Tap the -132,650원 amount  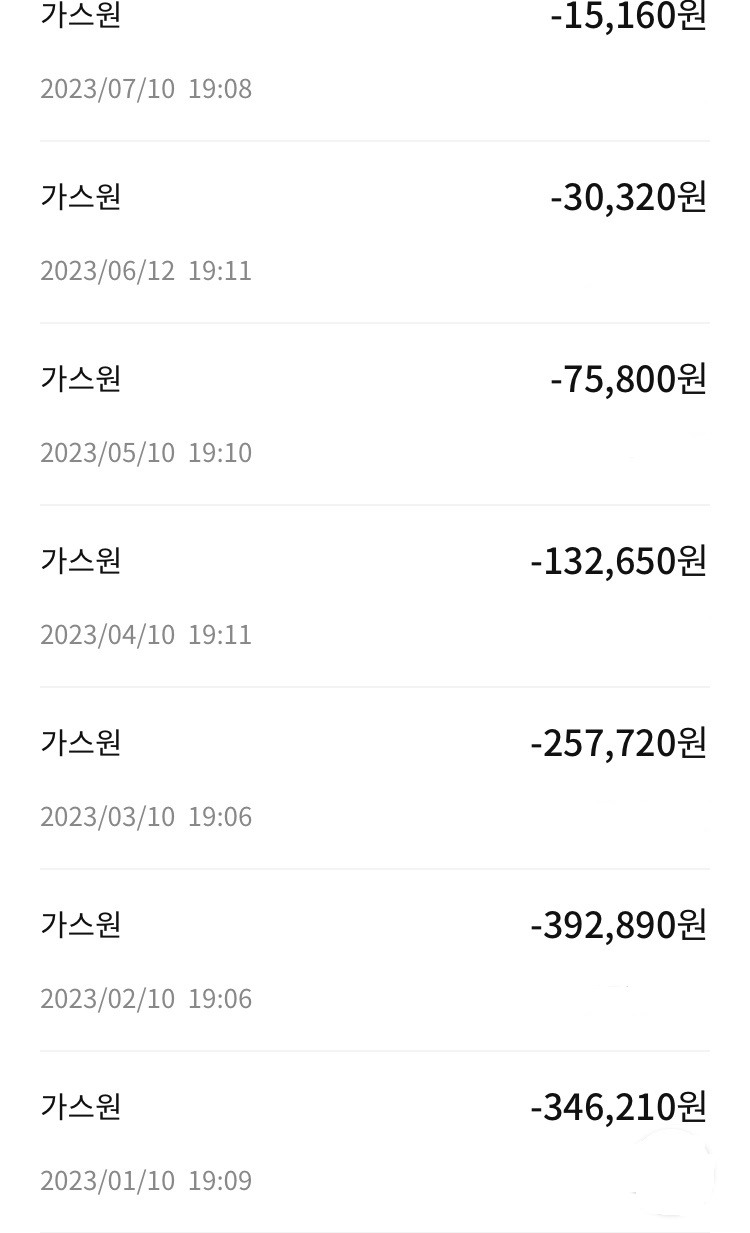(x=619, y=561)
